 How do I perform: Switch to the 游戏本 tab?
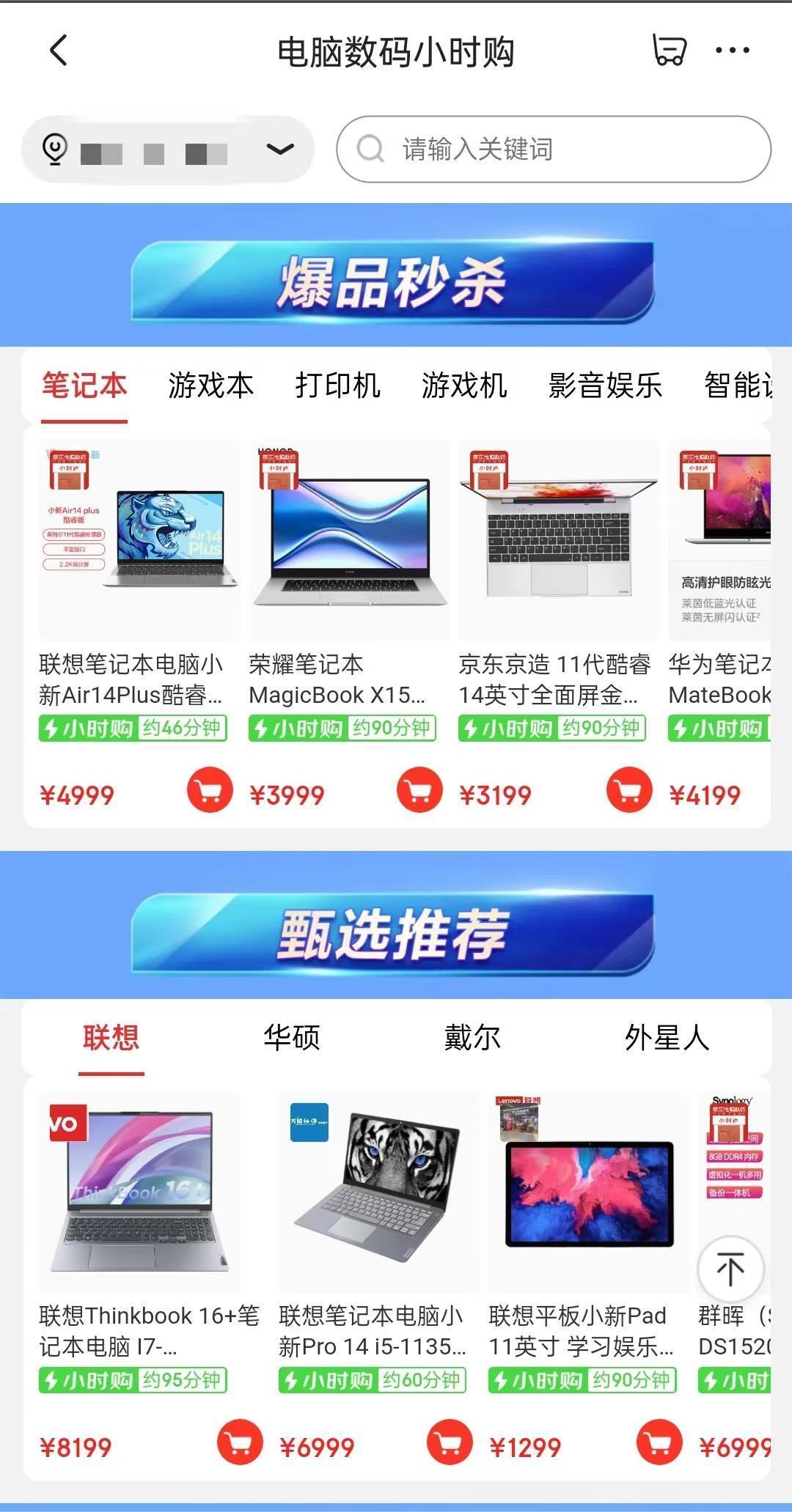(x=210, y=386)
